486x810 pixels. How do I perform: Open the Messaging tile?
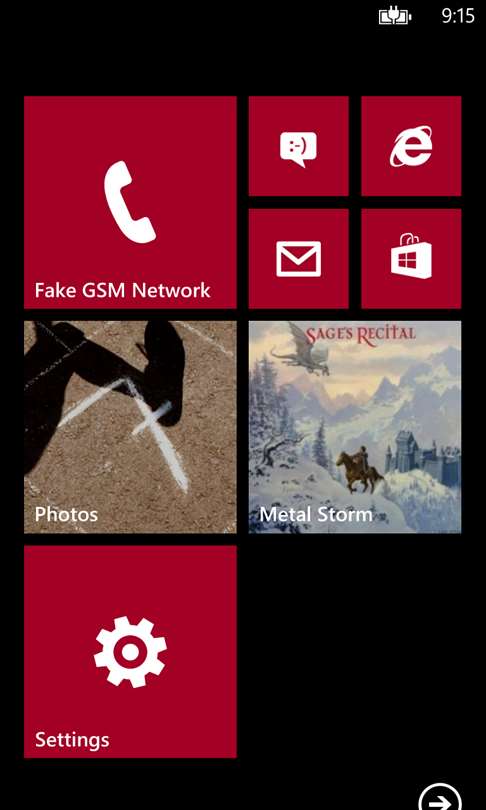299,146
